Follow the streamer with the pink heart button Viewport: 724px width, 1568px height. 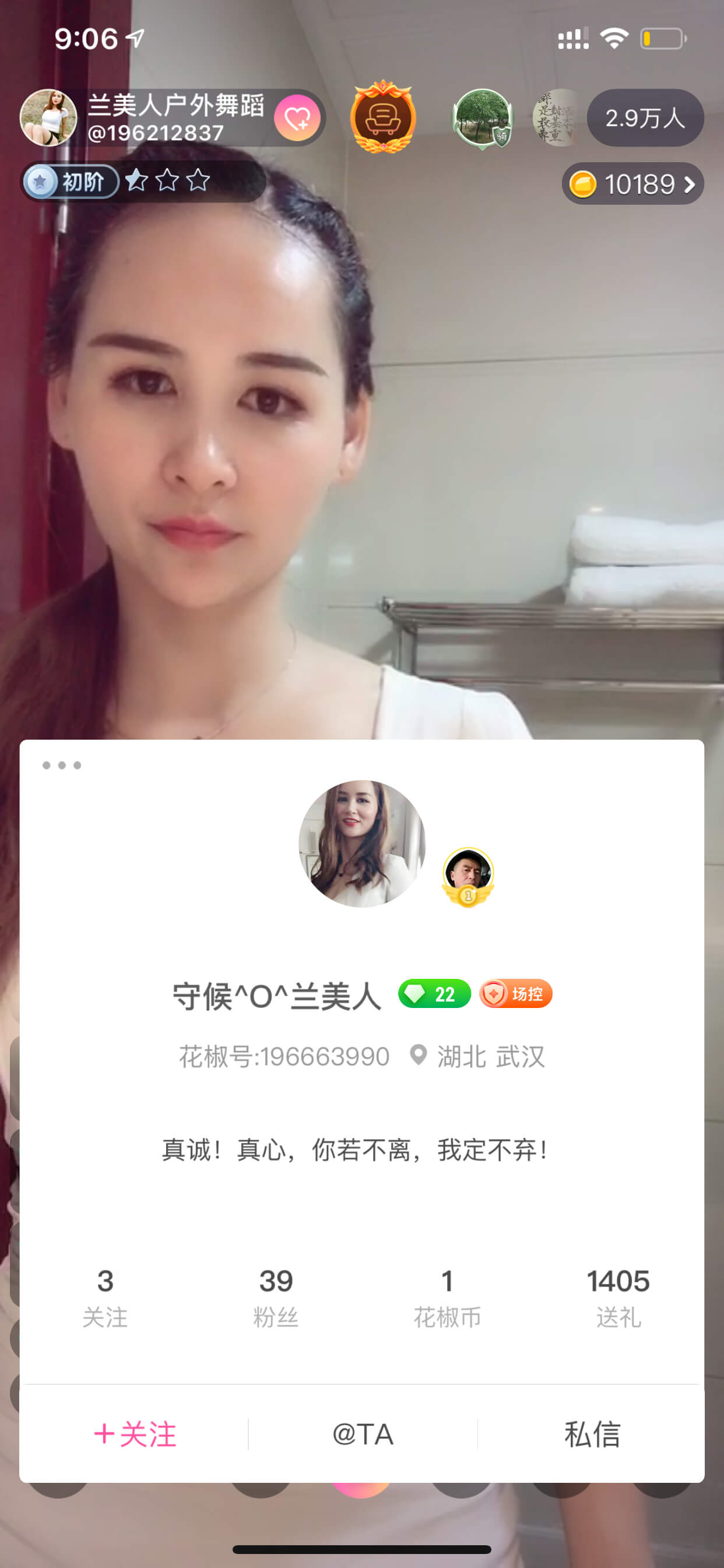click(297, 118)
